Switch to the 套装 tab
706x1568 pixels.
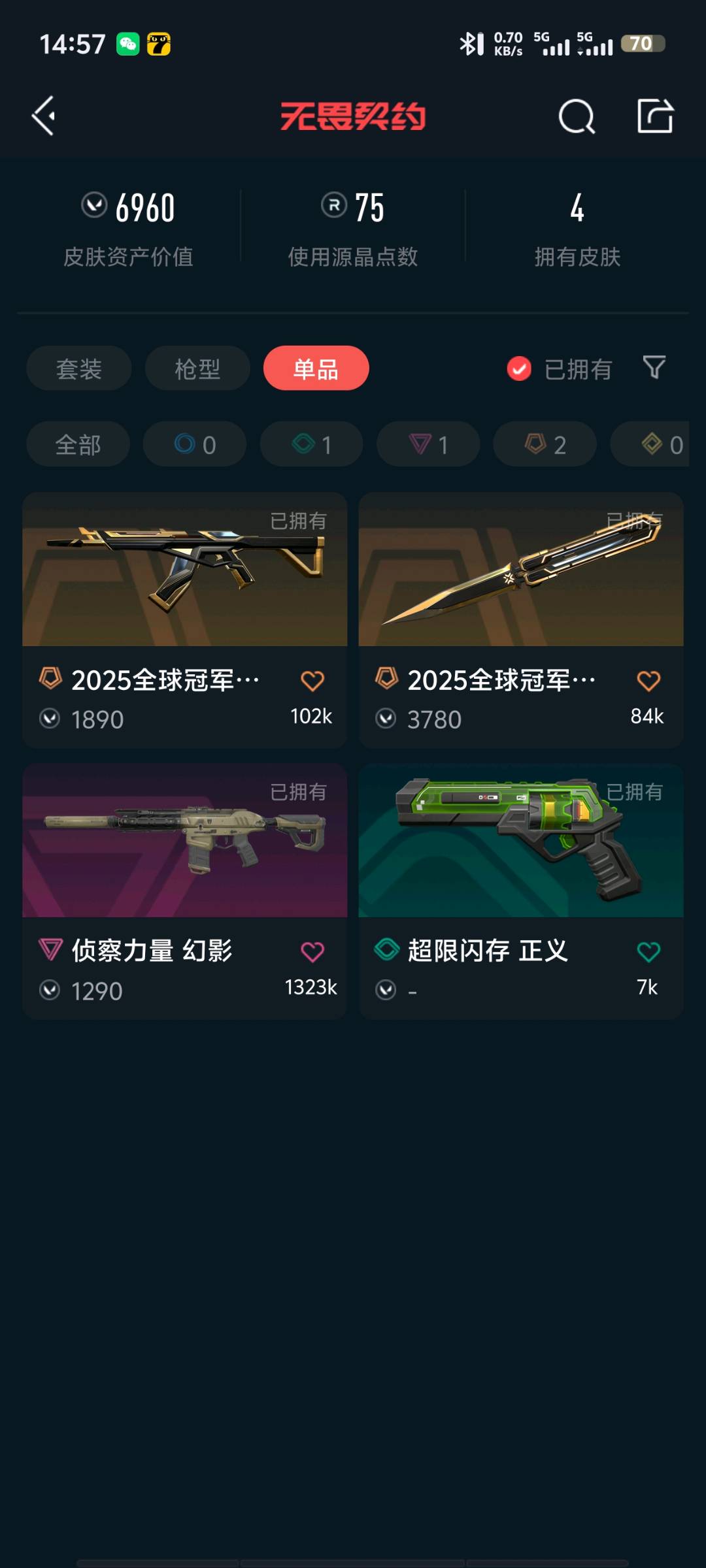(78, 368)
